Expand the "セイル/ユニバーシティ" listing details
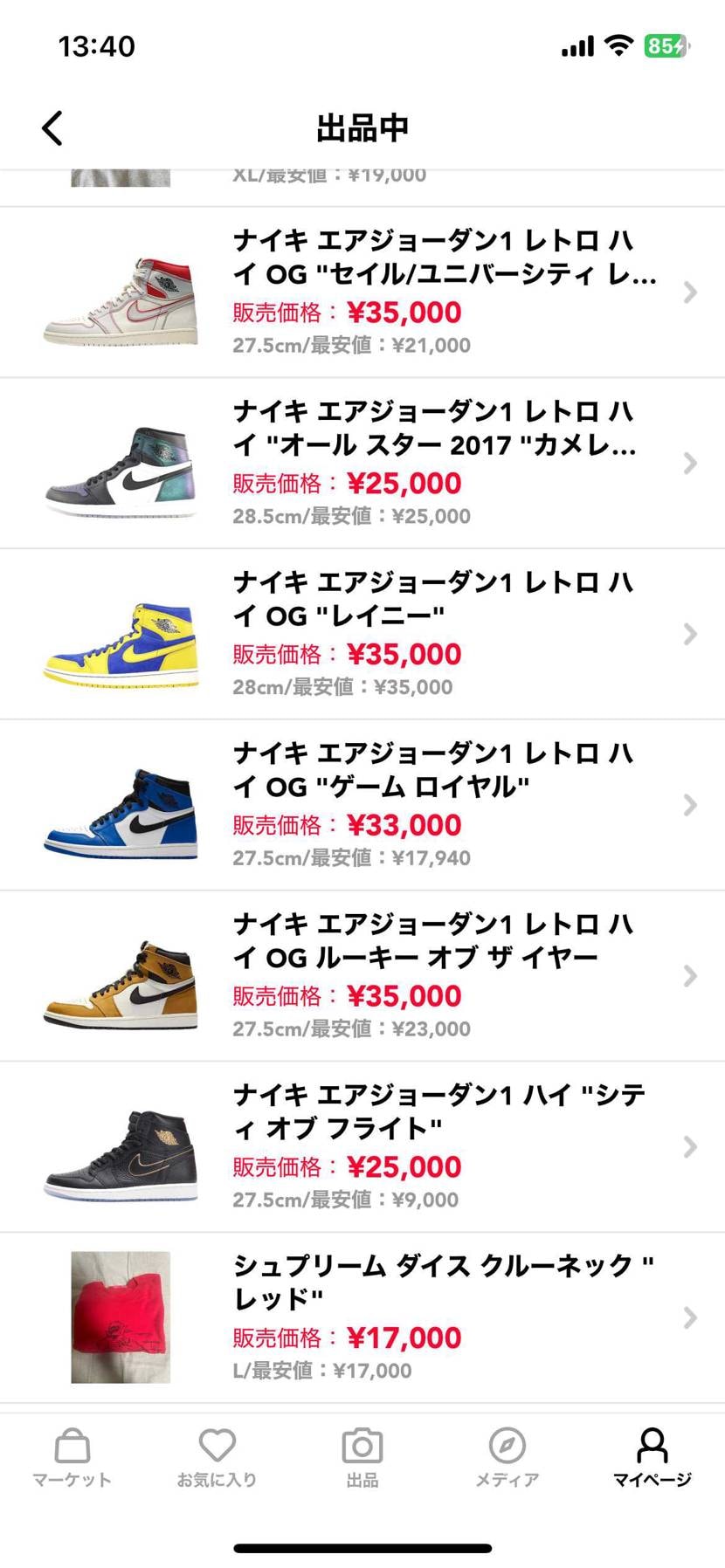The image size is (725, 1568). coord(690,292)
